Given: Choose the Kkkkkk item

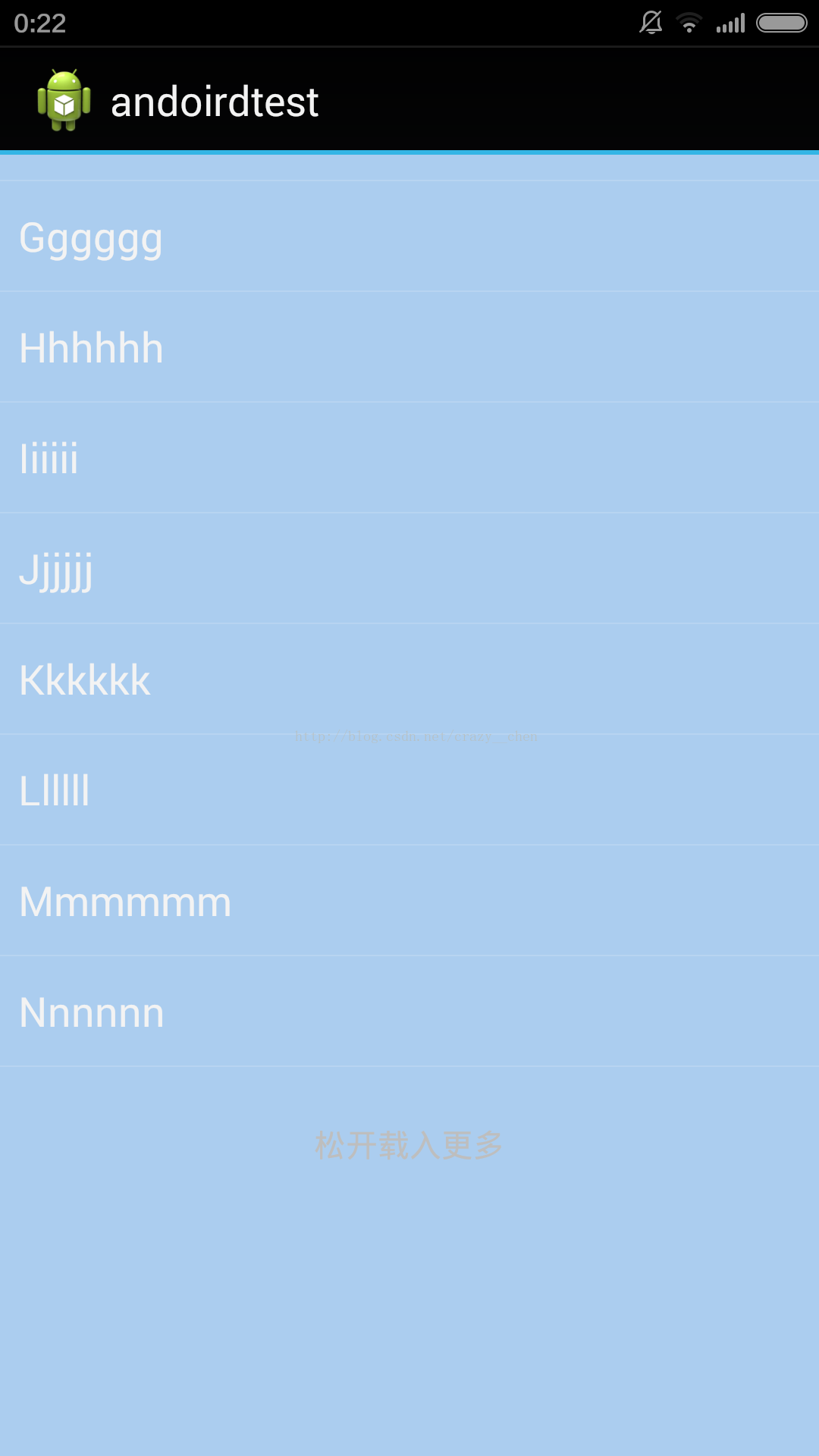Looking at the screenshot, I should tap(409, 679).
